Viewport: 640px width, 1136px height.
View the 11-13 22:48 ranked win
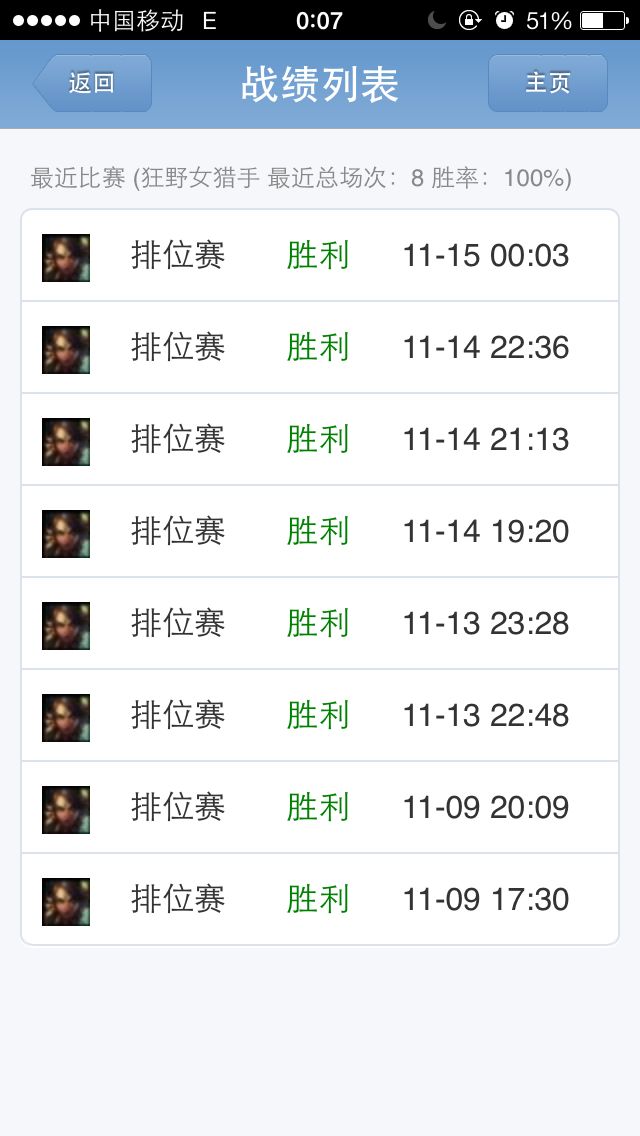pyautogui.click(x=320, y=716)
